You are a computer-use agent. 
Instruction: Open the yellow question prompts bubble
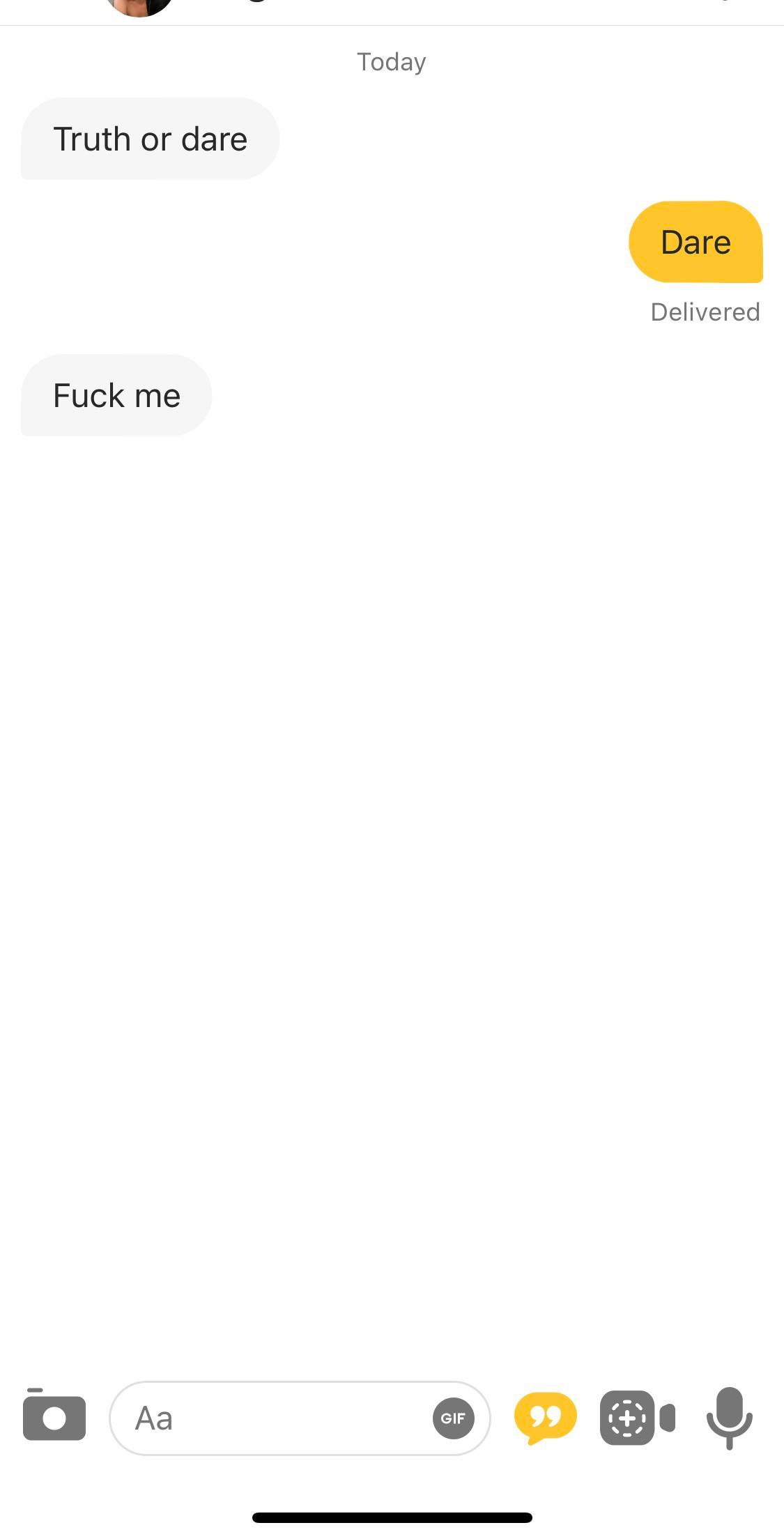[545, 1418]
